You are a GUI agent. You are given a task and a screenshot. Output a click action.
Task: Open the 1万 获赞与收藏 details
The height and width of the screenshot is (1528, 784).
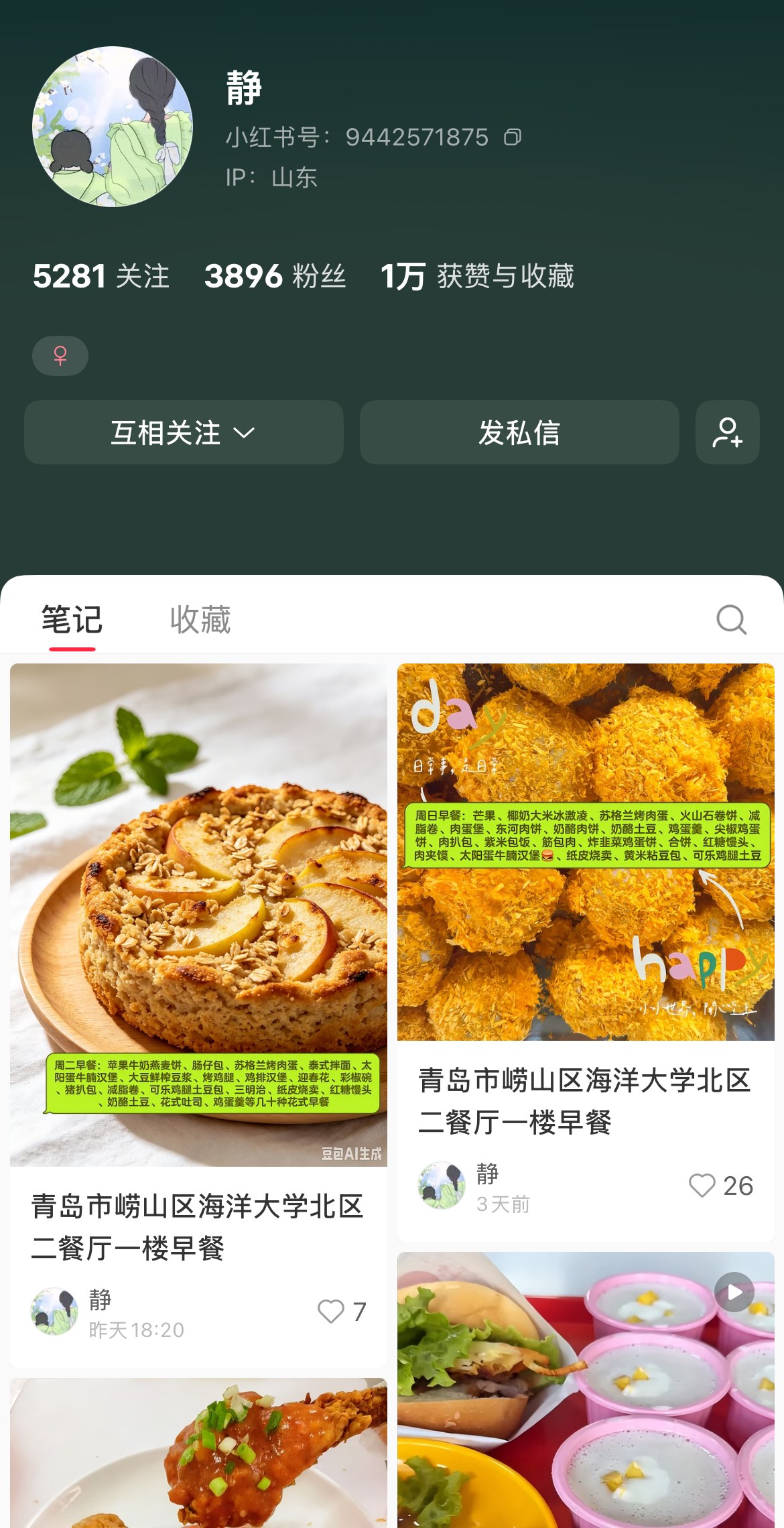477,276
